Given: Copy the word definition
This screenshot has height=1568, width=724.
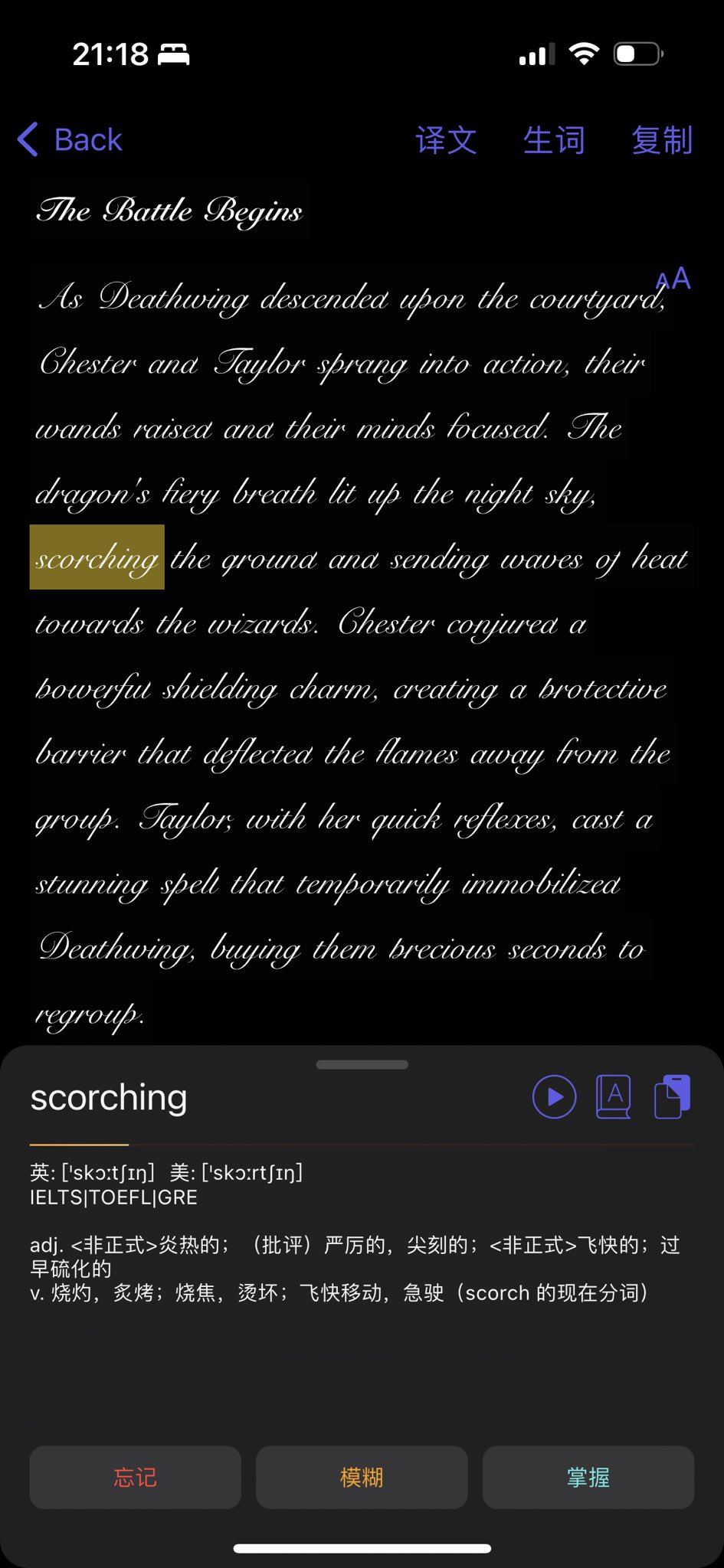Looking at the screenshot, I should pos(672,1097).
